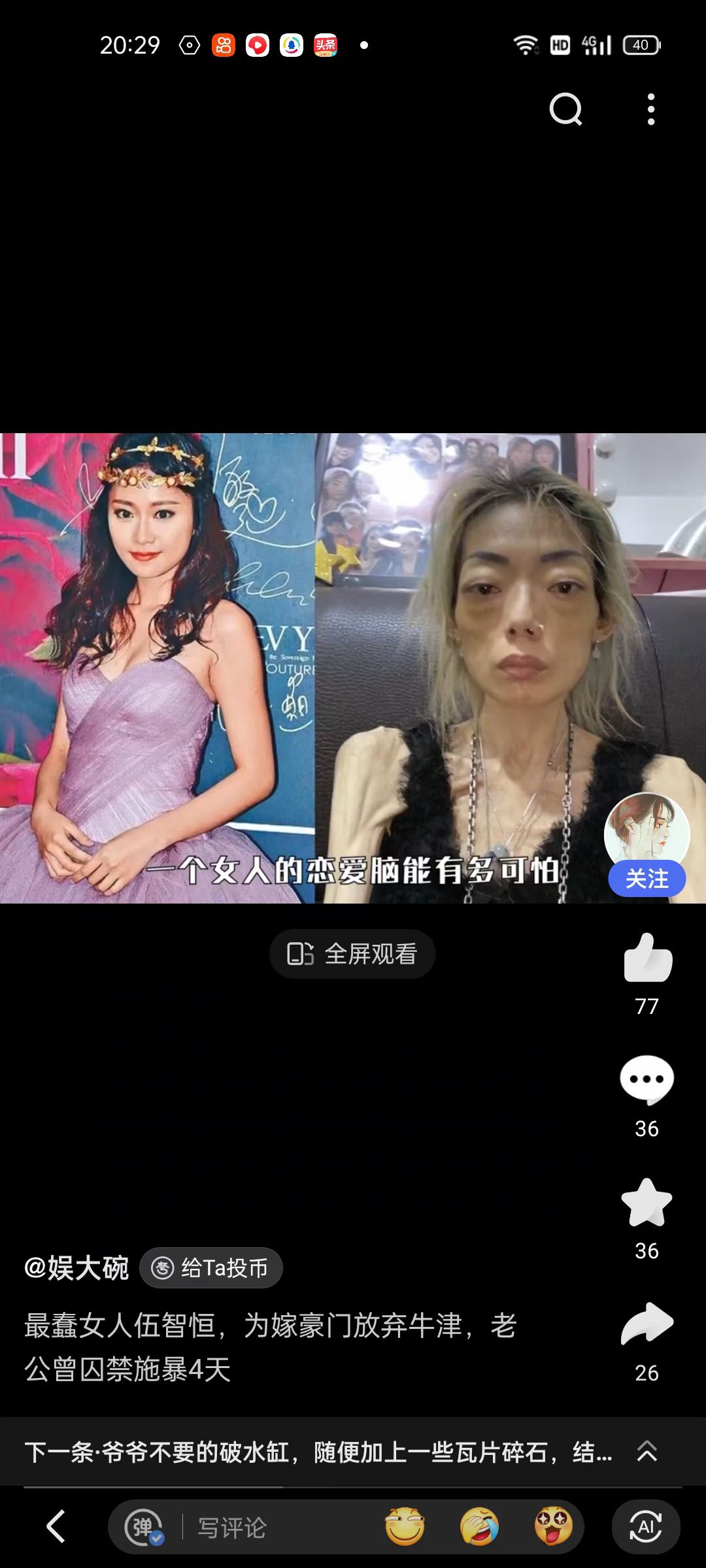Viewport: 706px width, 1568px height.
Task: Open the three-dot overflow menu
Action: point(650,109)
